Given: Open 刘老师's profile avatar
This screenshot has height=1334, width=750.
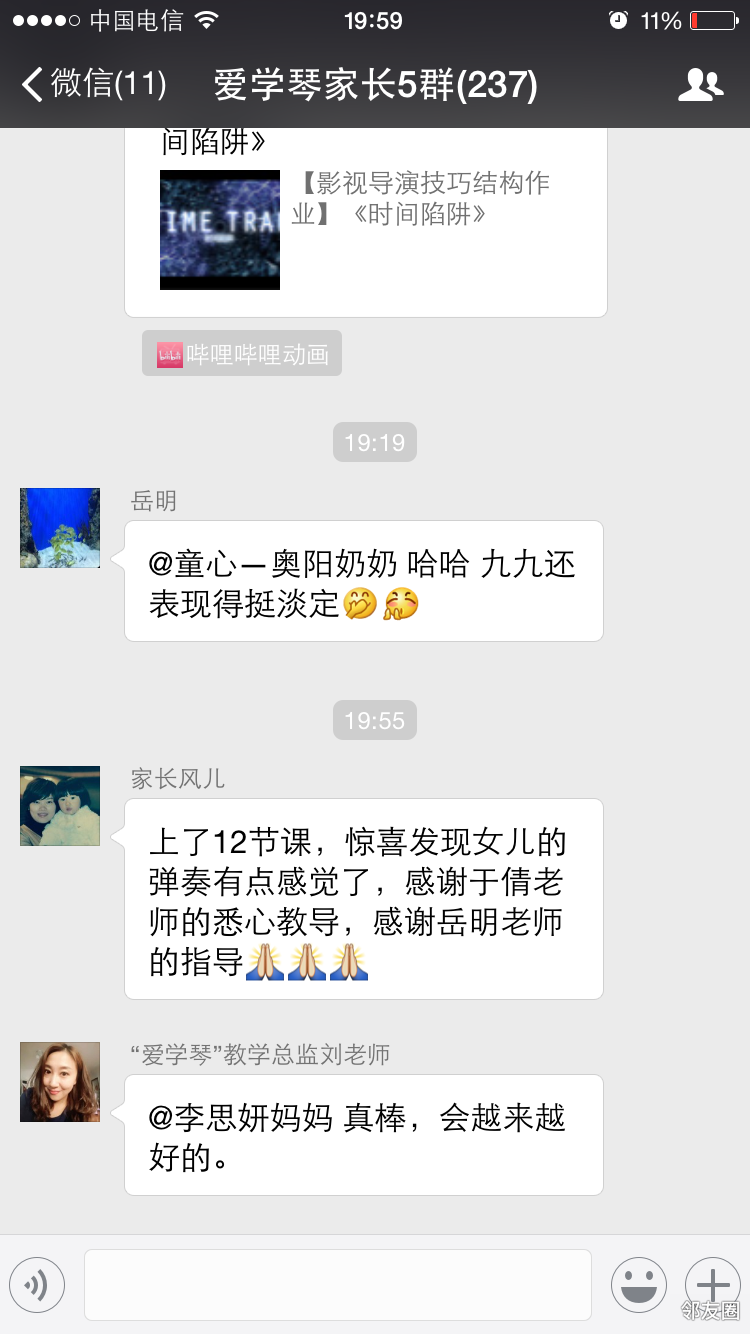Looking at the screenshot, I should 60,1082.
